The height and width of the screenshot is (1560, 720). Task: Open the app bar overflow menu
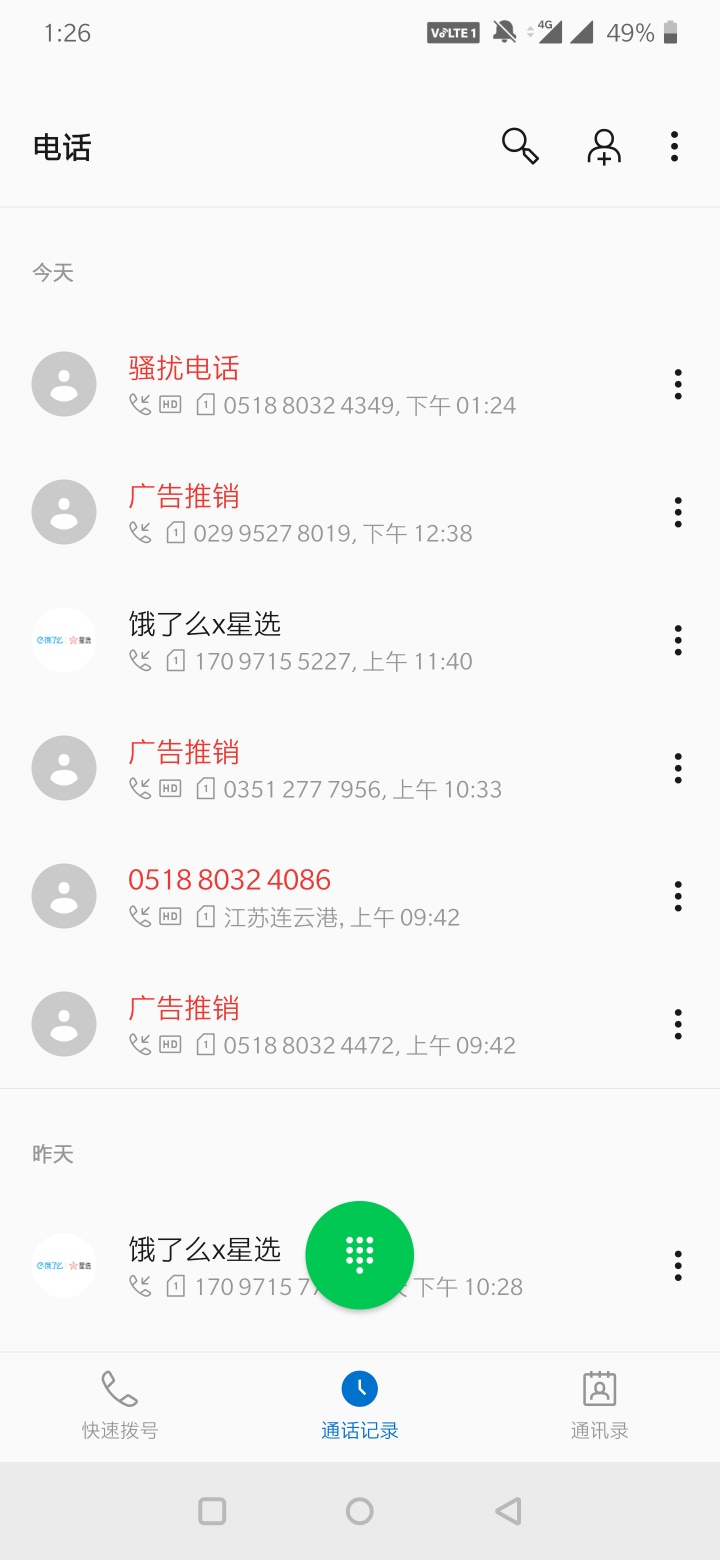pyautogui.click(x=675, y=147)
